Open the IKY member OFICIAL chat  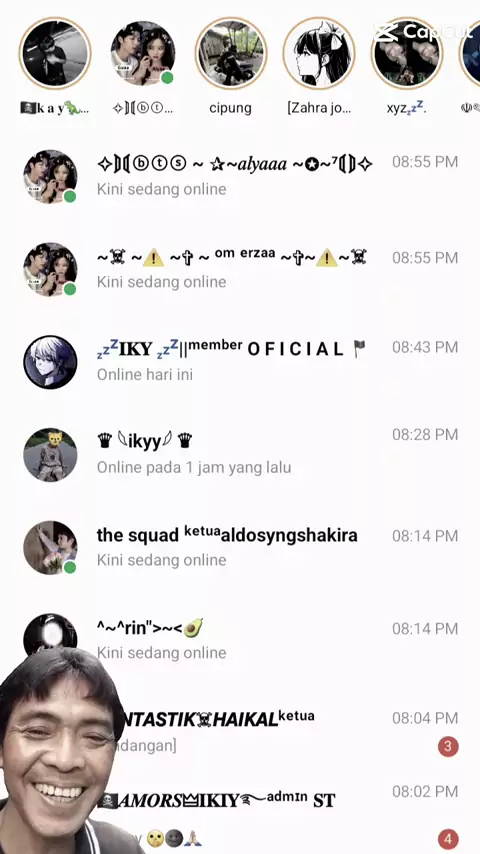(x=240, y=361)
